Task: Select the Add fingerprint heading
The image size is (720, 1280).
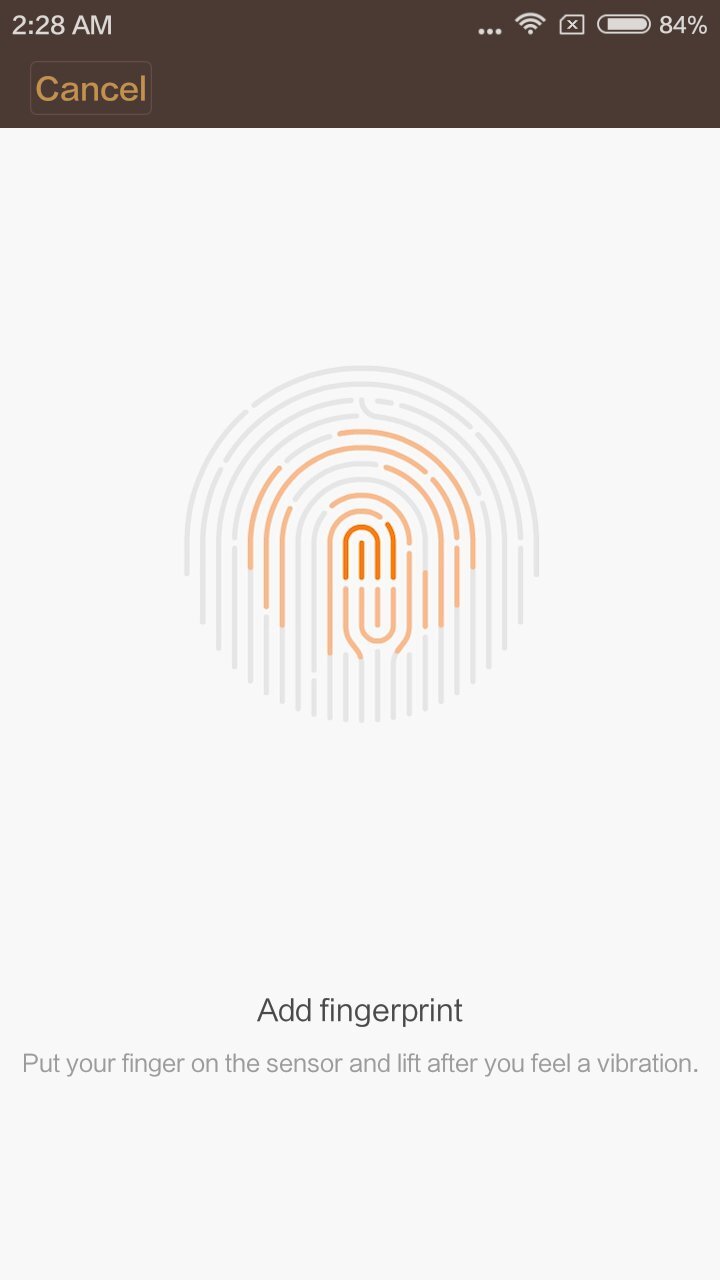Action: pyautogui.click(x=360, y=1010)
